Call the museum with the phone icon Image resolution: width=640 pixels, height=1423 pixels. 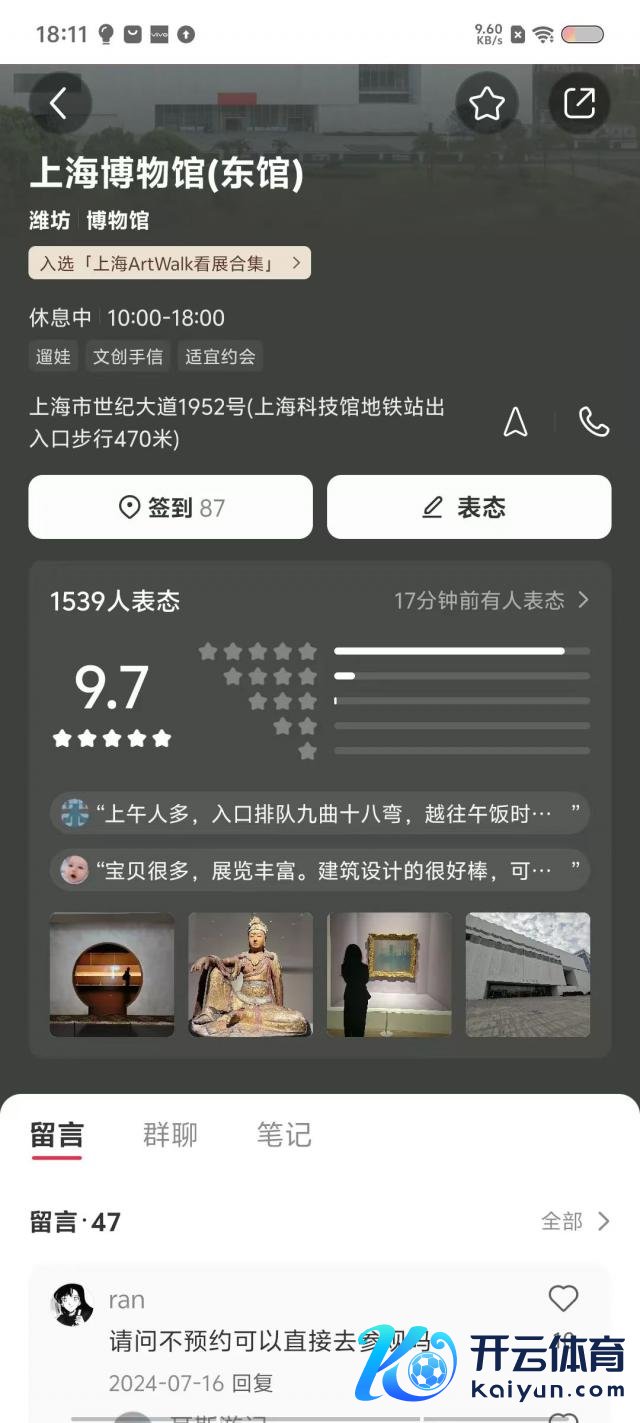click(x=594, y=423)
